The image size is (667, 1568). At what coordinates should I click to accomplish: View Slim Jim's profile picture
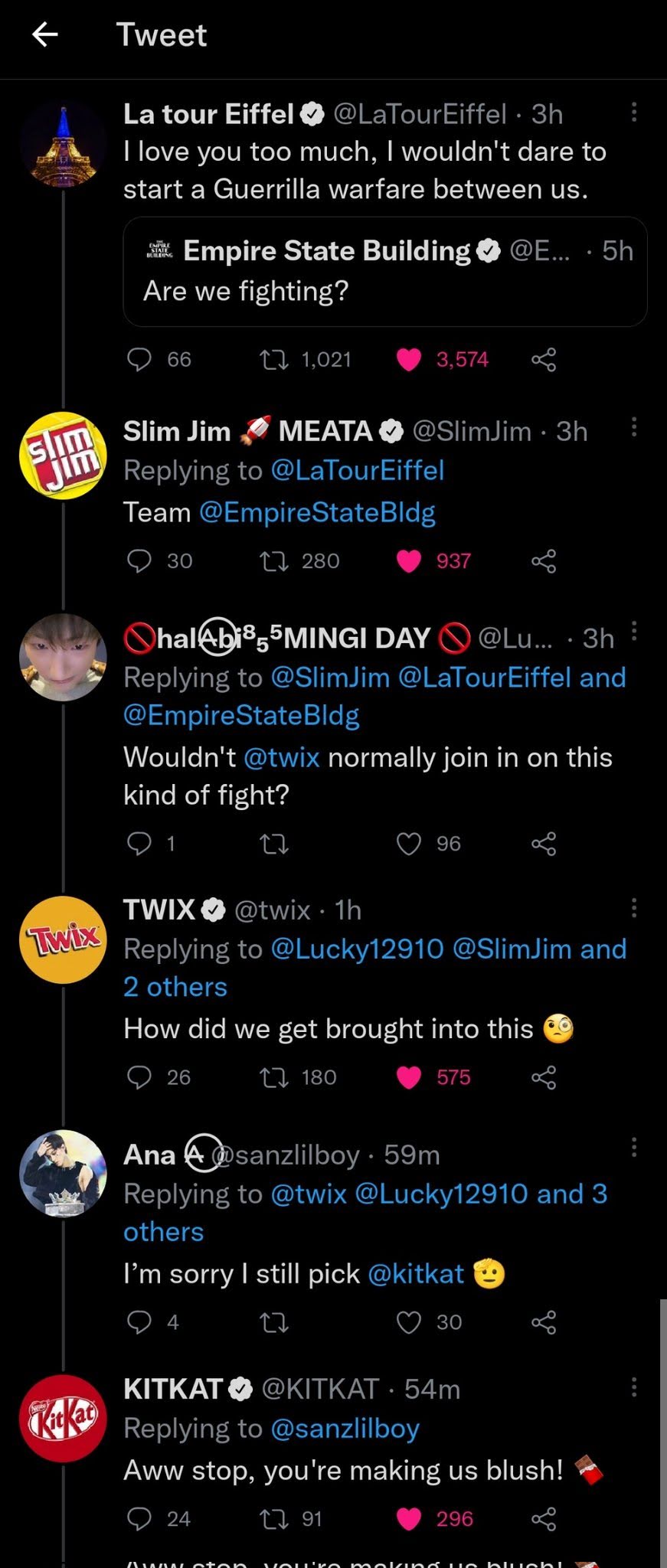[63, 456]
